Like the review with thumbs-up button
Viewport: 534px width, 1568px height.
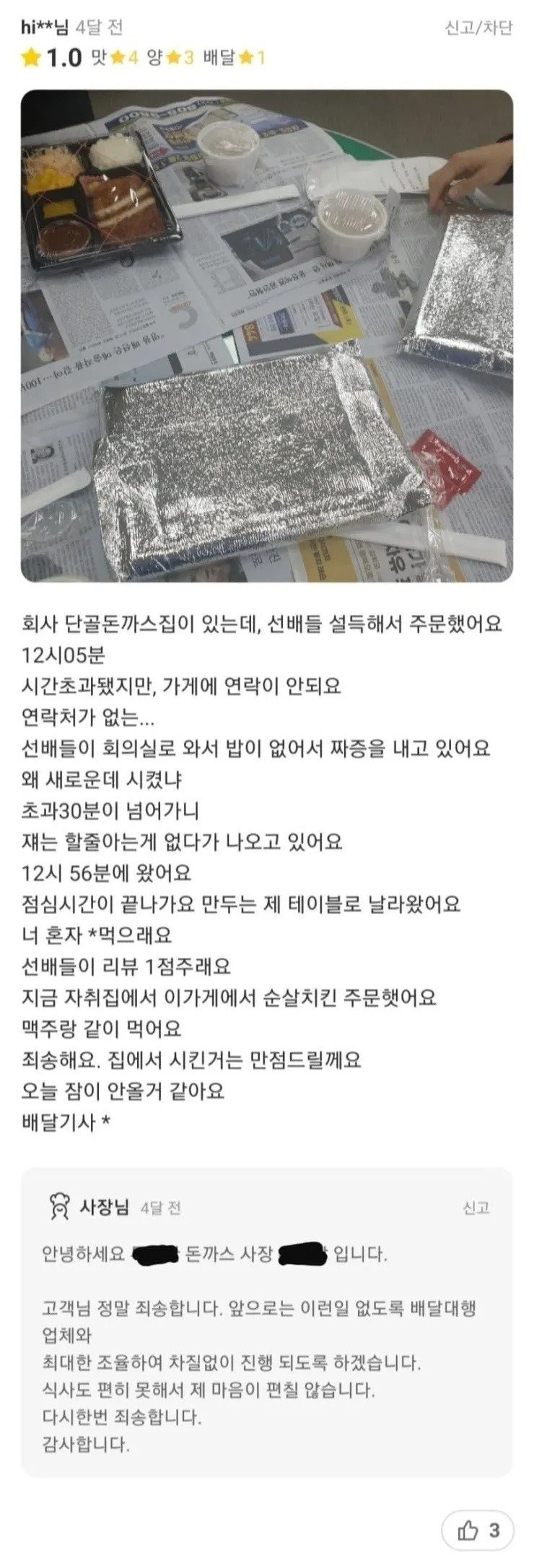point(478,1529)
